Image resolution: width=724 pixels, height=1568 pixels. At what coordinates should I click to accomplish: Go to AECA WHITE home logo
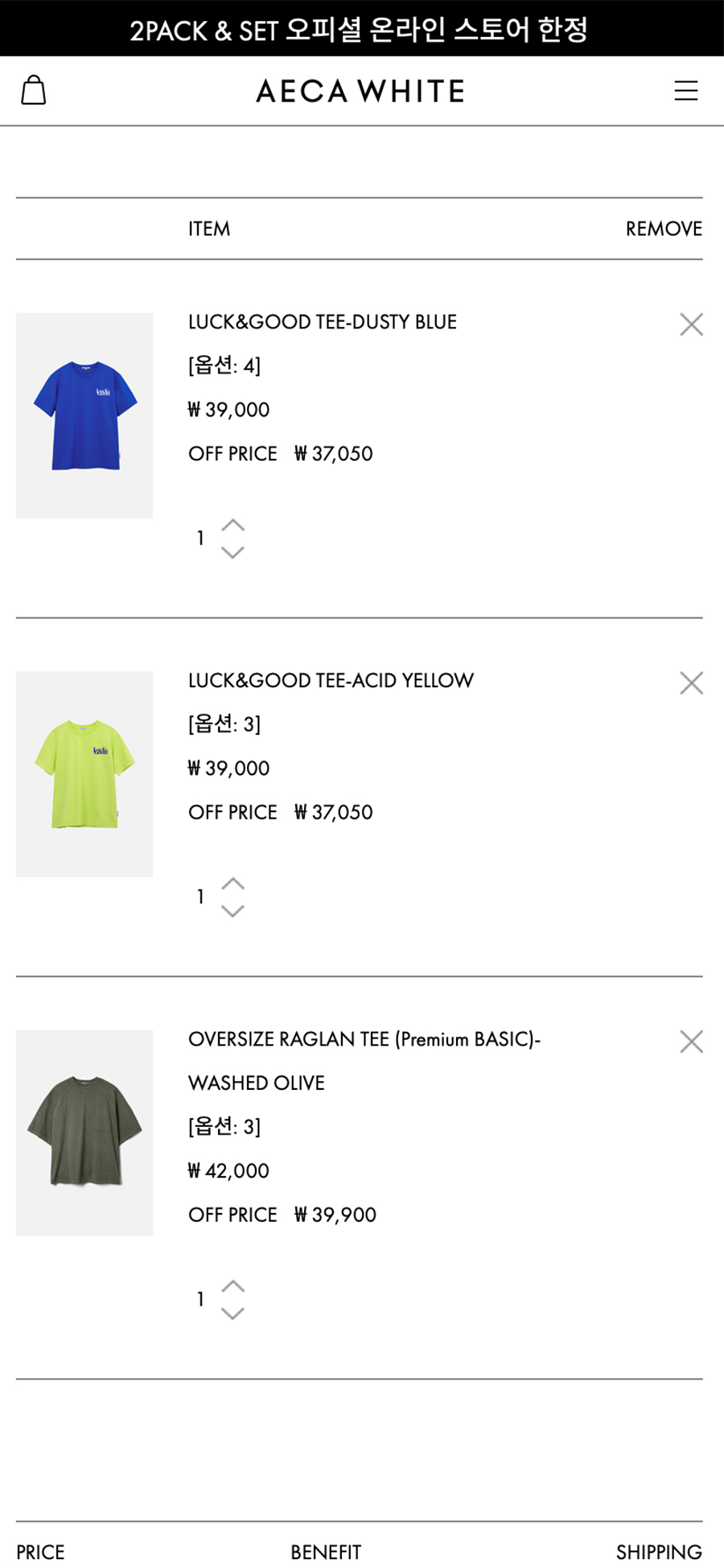(x=360, y=91)
